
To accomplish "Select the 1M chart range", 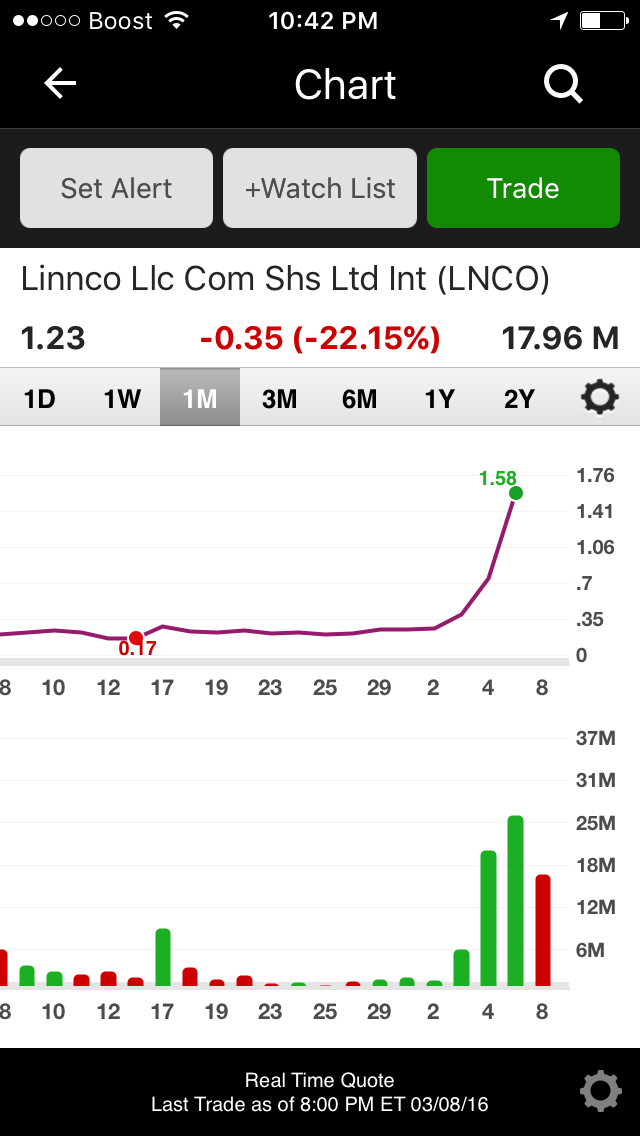I will pos(200,399).
